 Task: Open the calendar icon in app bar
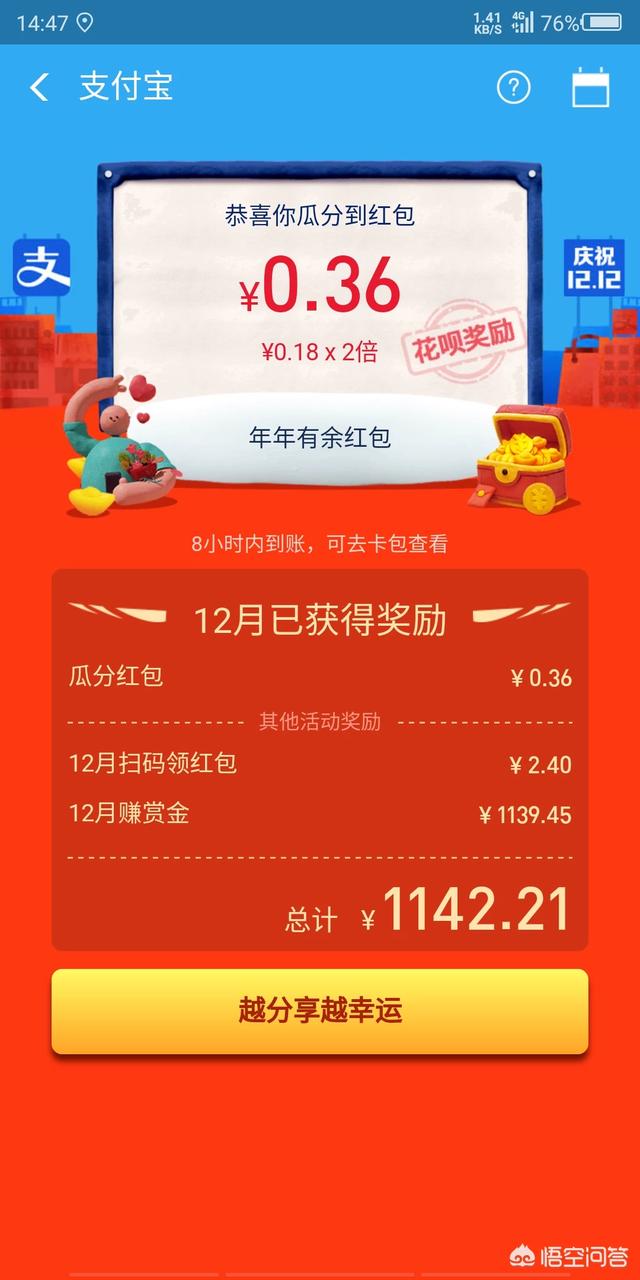coord(590,87)
